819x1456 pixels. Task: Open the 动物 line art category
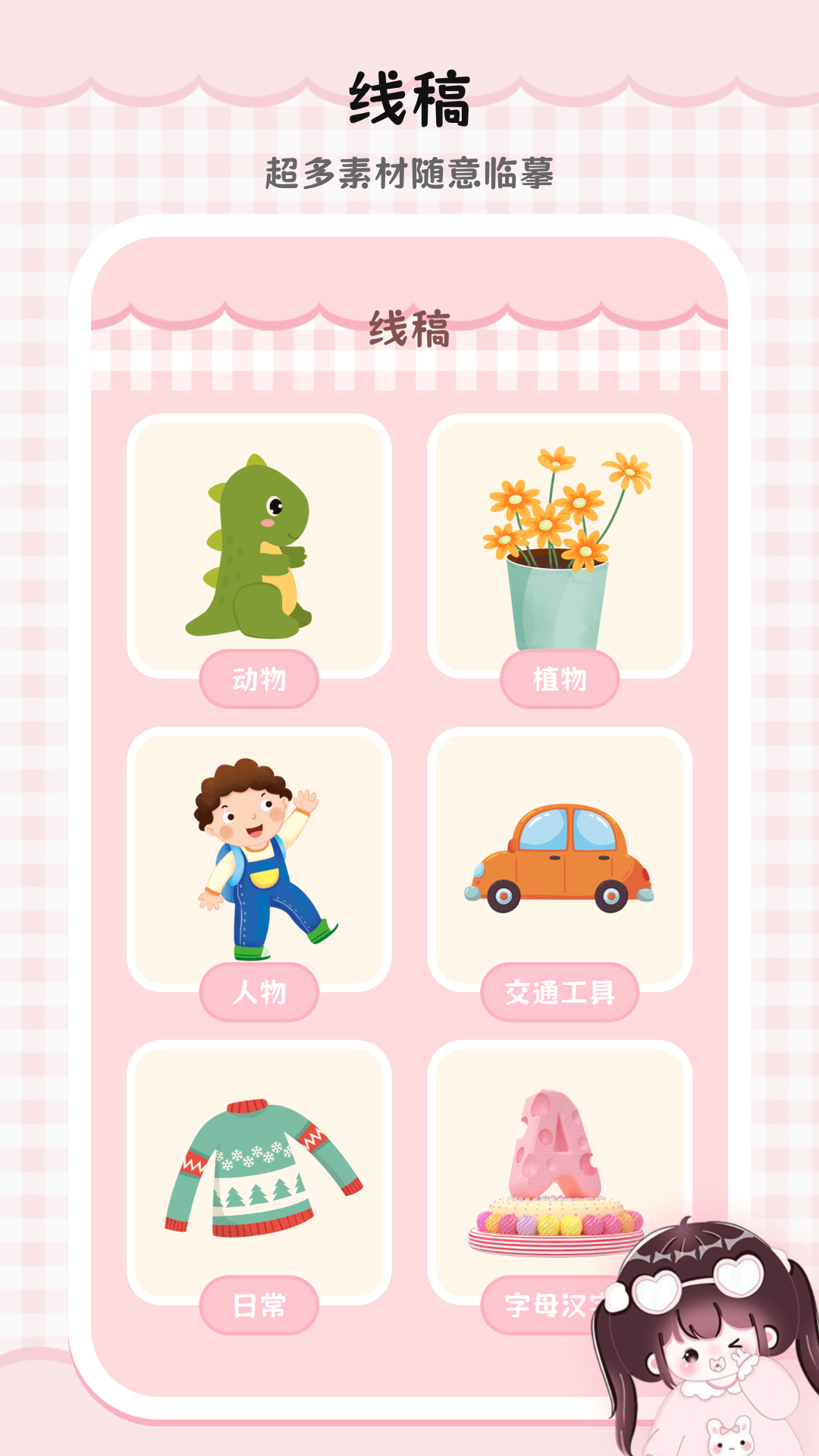click(x=258, y=680)
